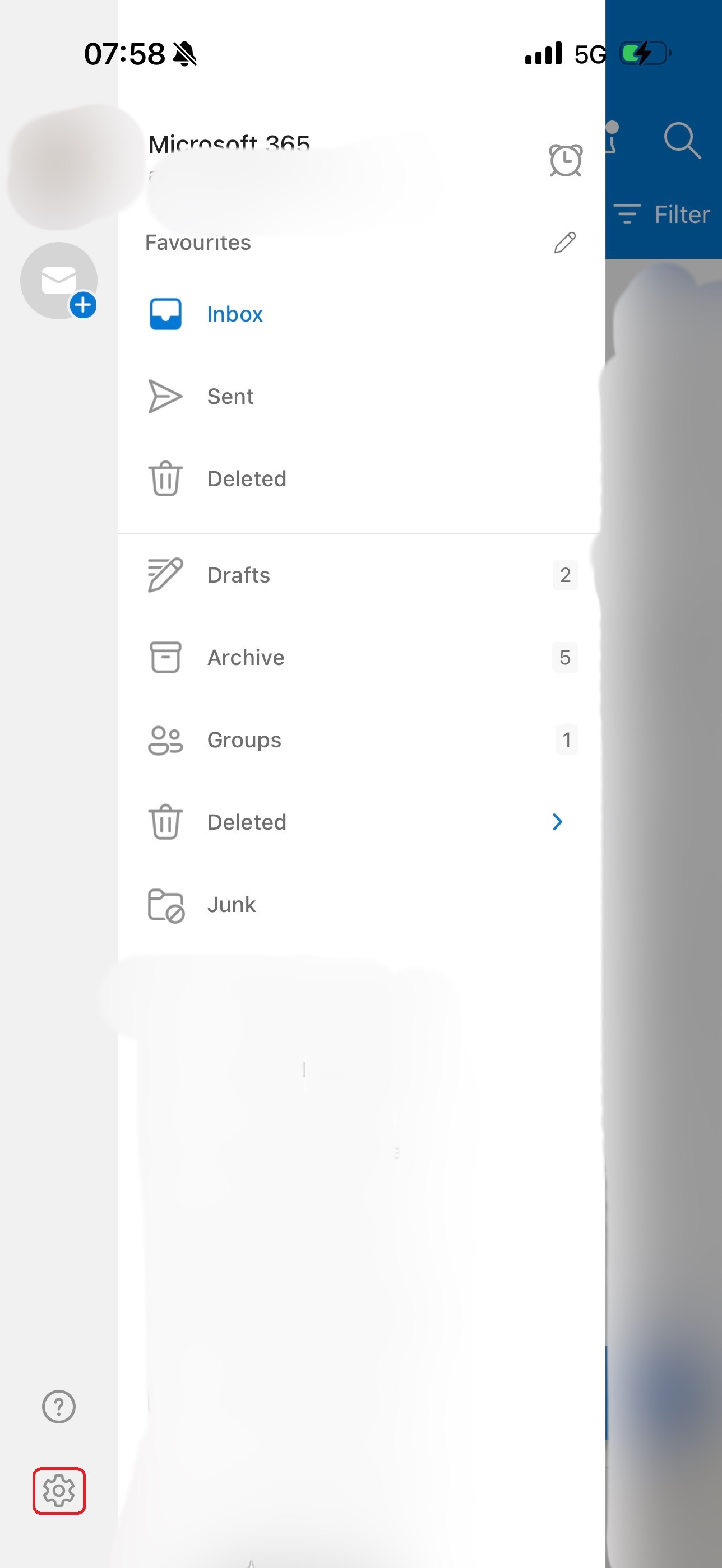722x1568 pixels.
Task: Click the Groups count badge showing 1
Action: (x=566, y=739)
